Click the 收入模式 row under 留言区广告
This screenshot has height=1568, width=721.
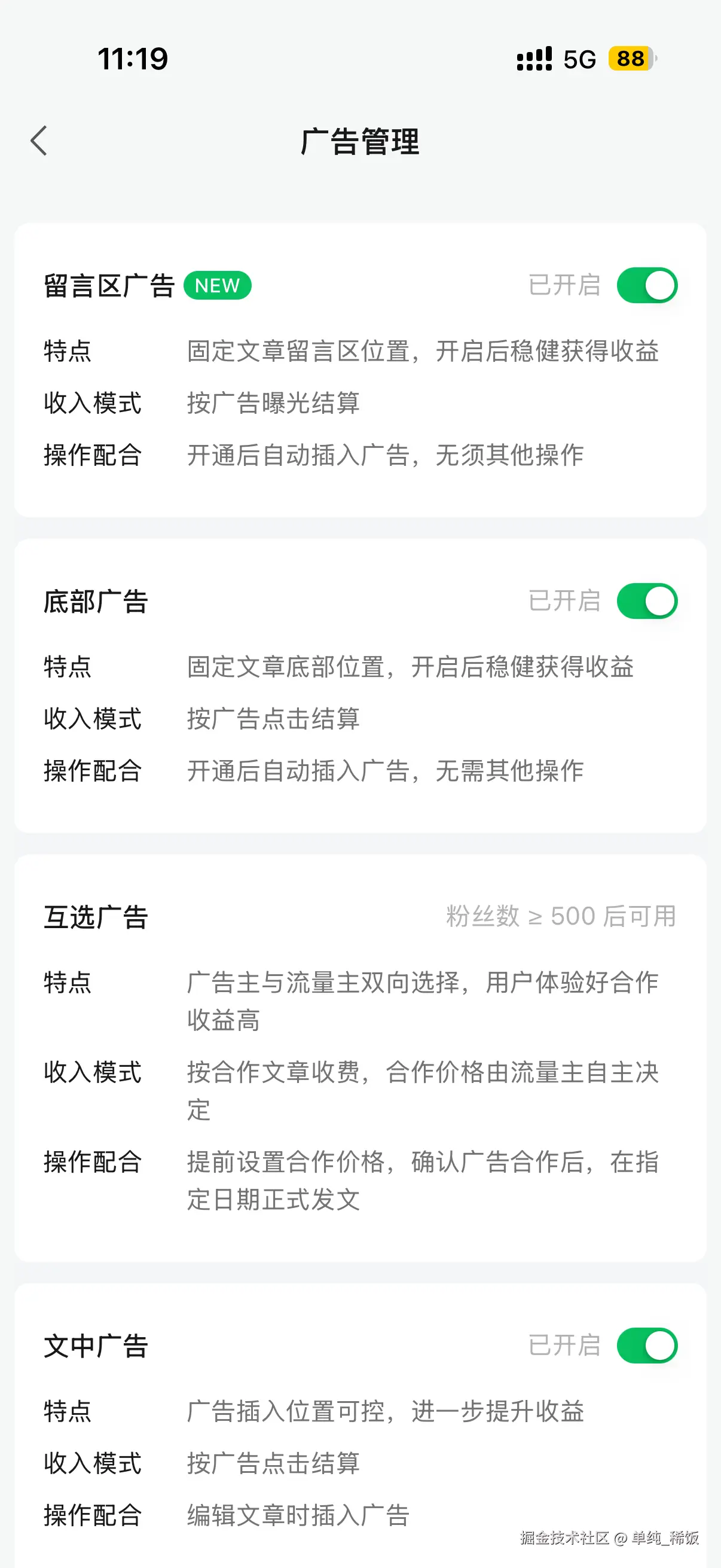[x=93, y=404]
